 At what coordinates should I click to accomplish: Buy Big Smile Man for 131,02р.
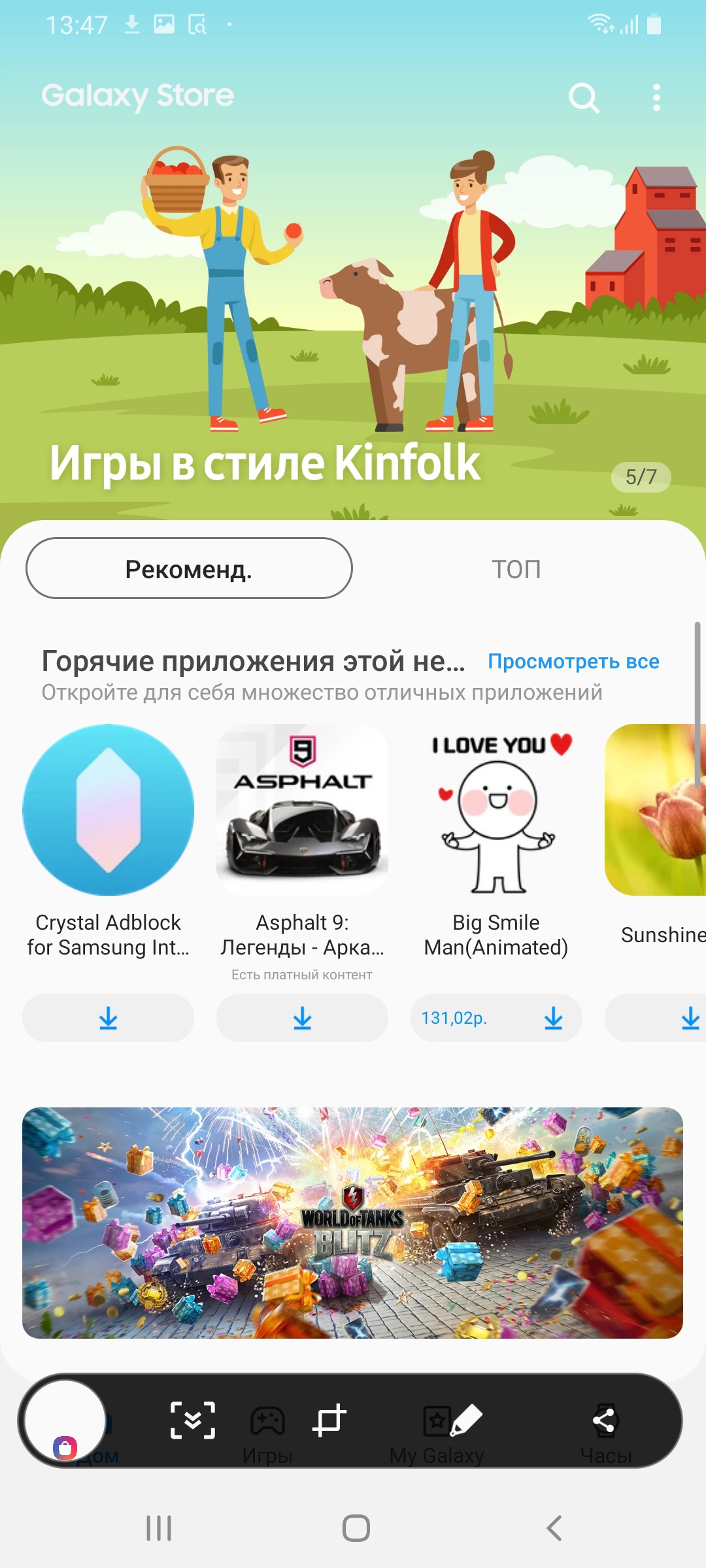(496, 1018)
